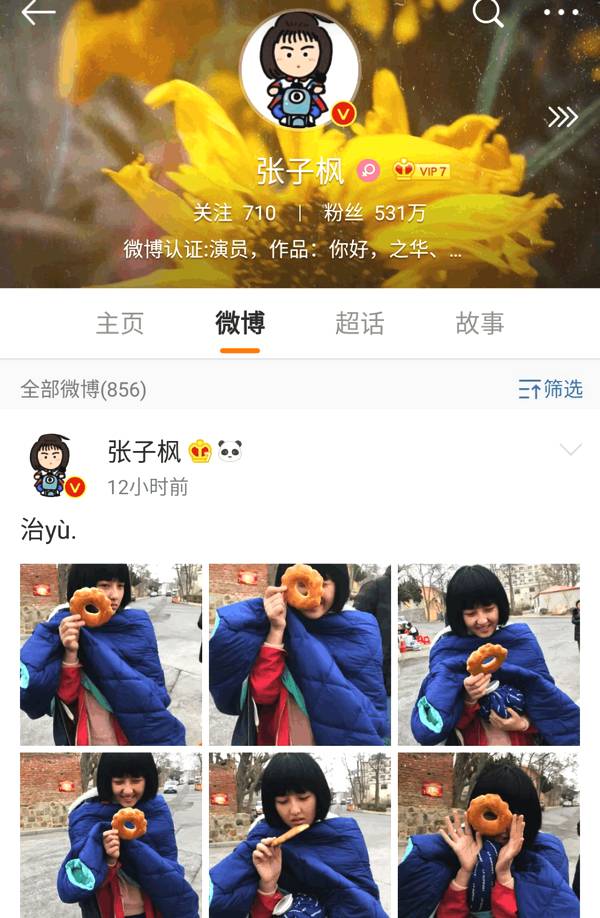Open the three-dot overflow menu
600x918 pixels.
[x=561, y=13]
